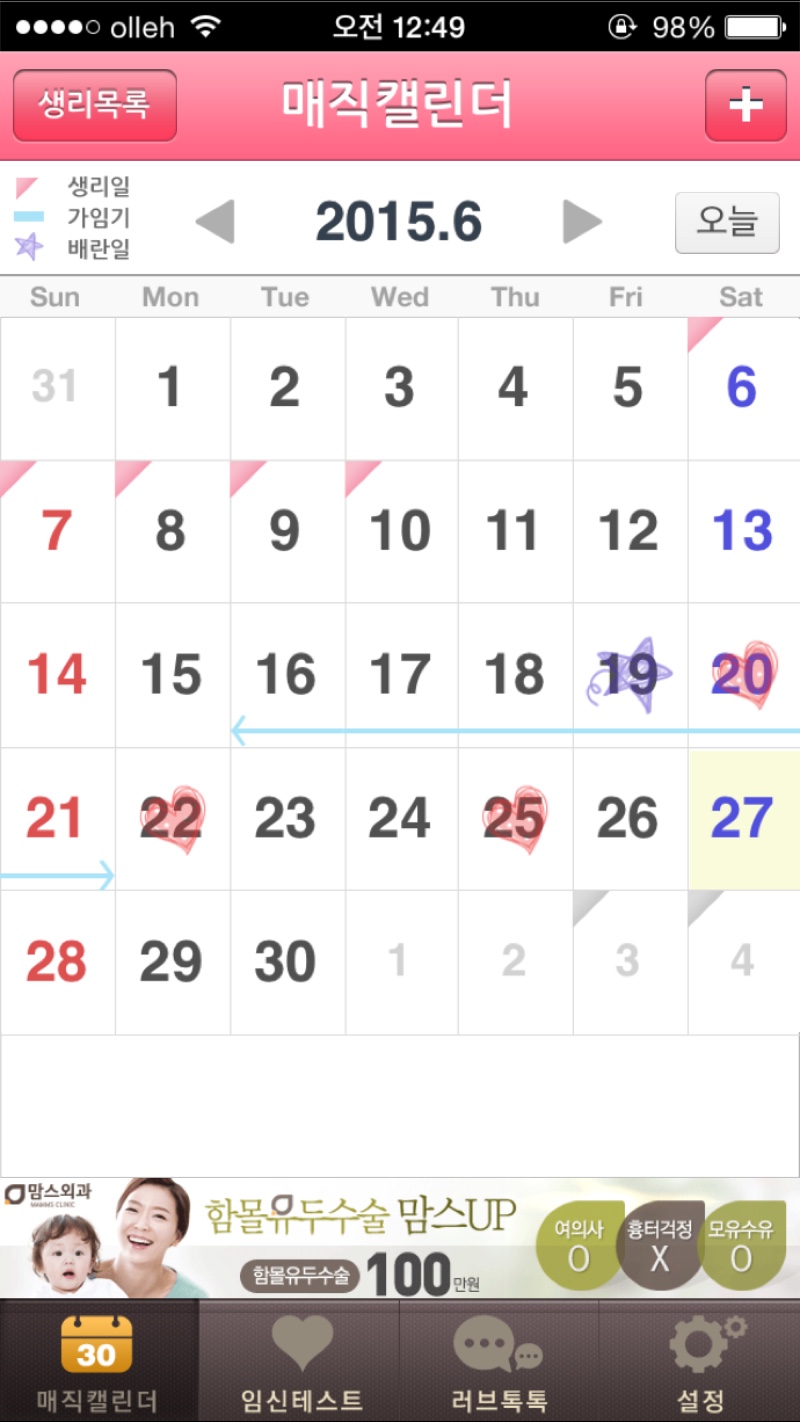Open the 맘스외과 ad banner
Screen dimensions: 800x1422
(400, 1238)
